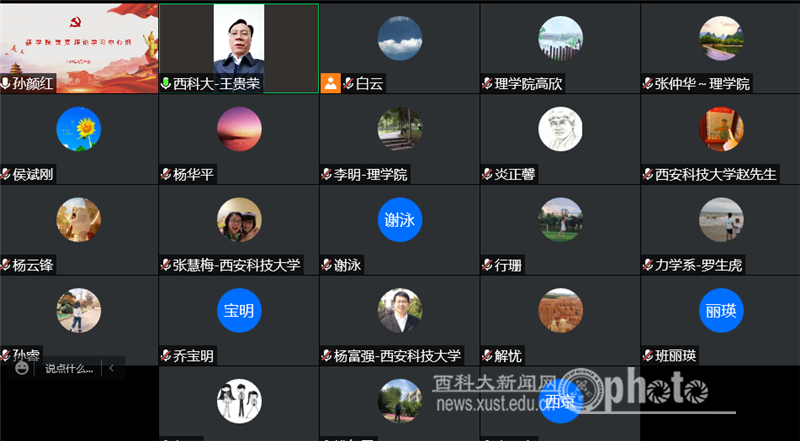The height and width of the screenshot is (441, 800).
Task: Select participant tile 杨云锋
Action: pyautogui.click(x=79, y=220)
